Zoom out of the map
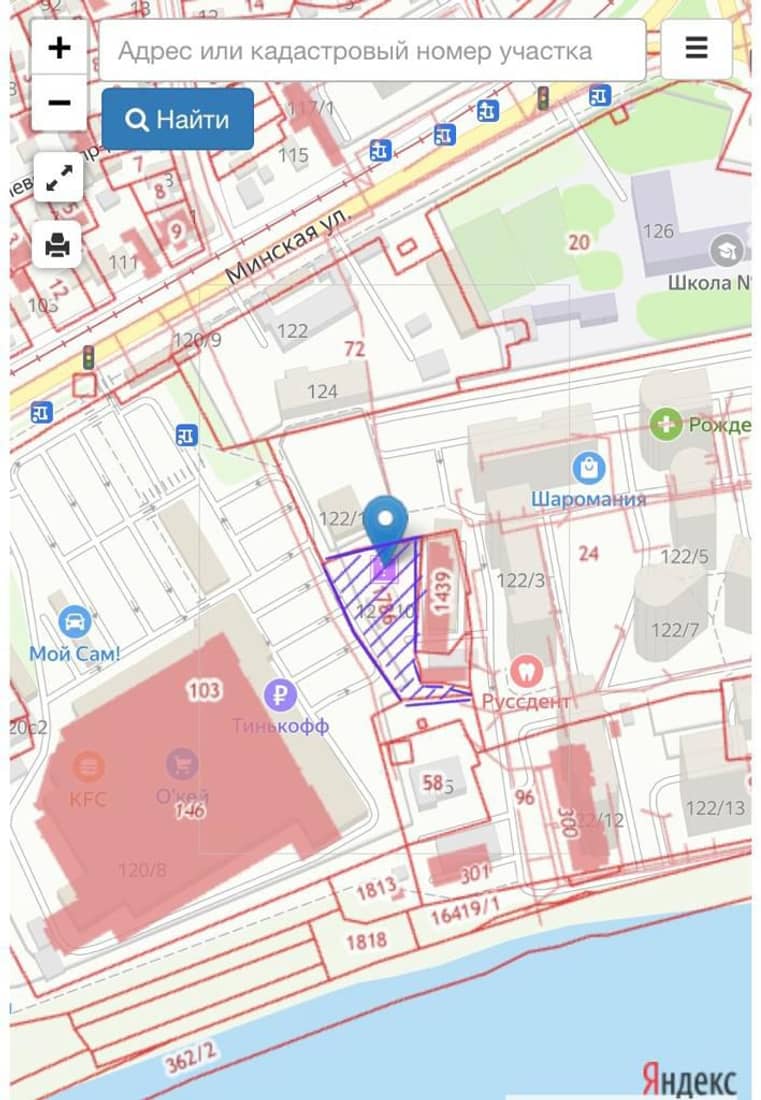 [x=59, y=103]
